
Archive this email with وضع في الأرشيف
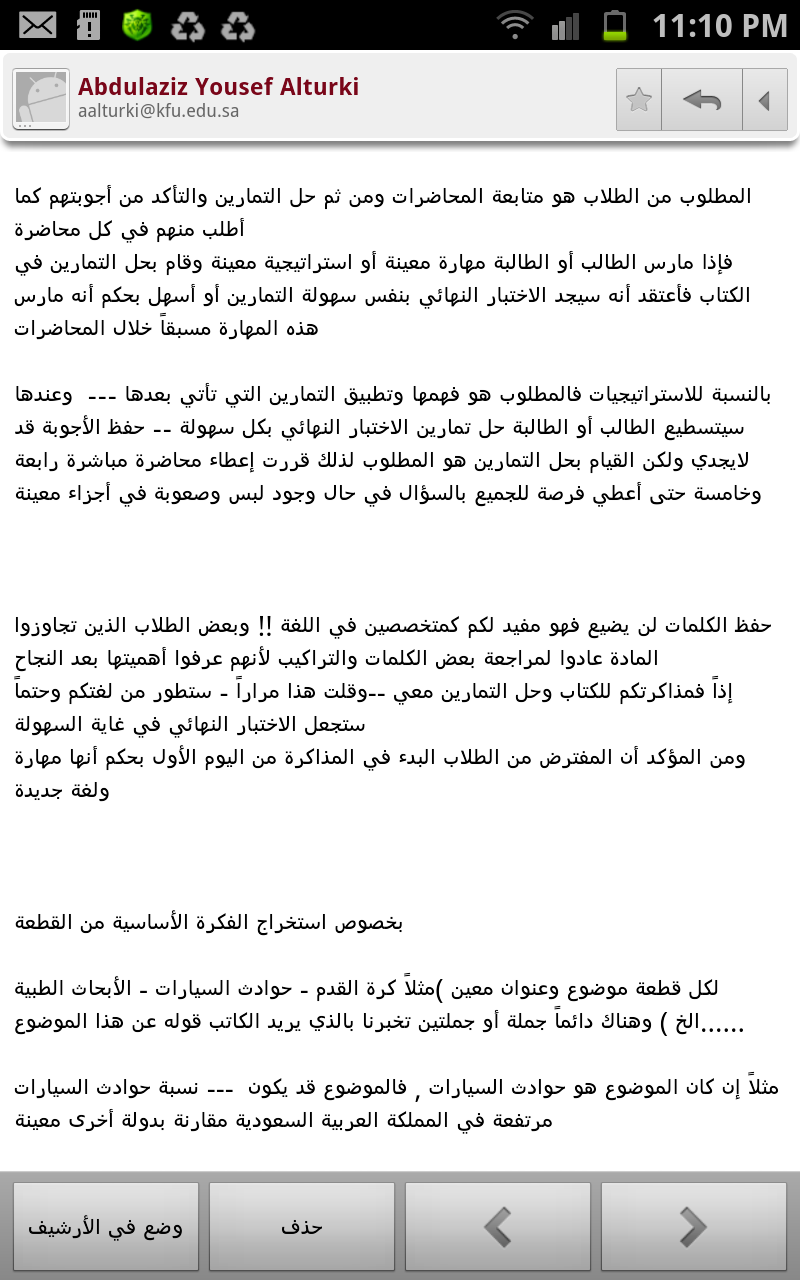(x=105, y=1226)
